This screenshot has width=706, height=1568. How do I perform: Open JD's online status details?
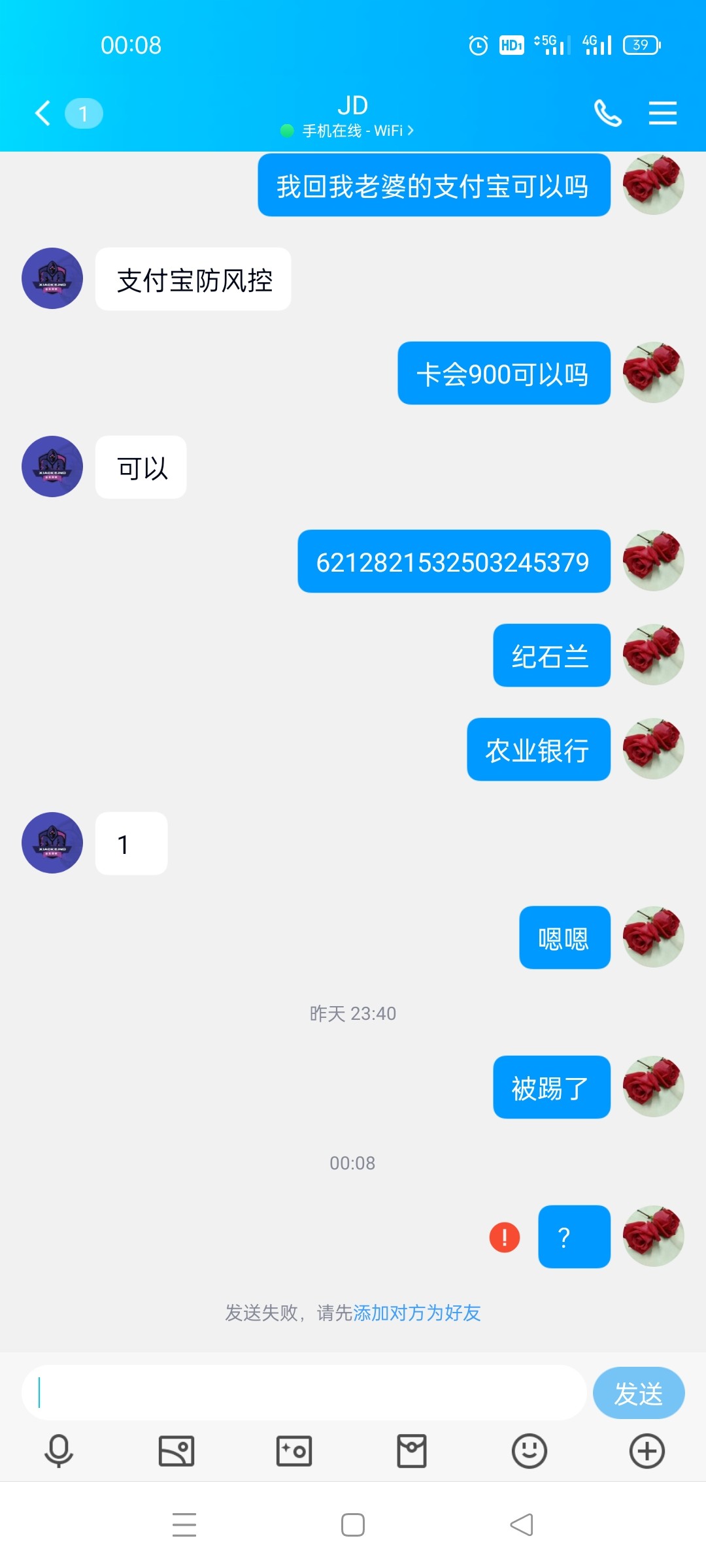353,131
